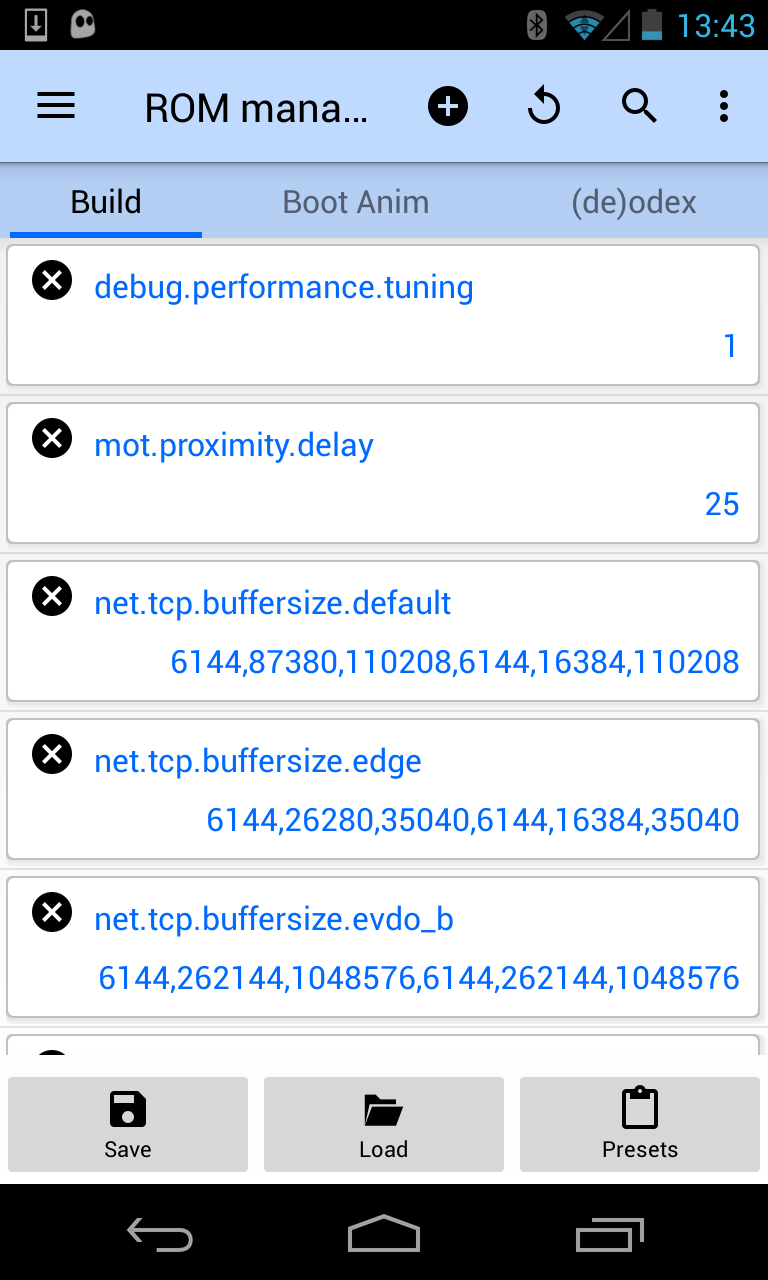The width and height of the screenshot is (768, 1280).
Task: Edit the mot.proximity.delay value 25
Action: (x=720, y=504)
